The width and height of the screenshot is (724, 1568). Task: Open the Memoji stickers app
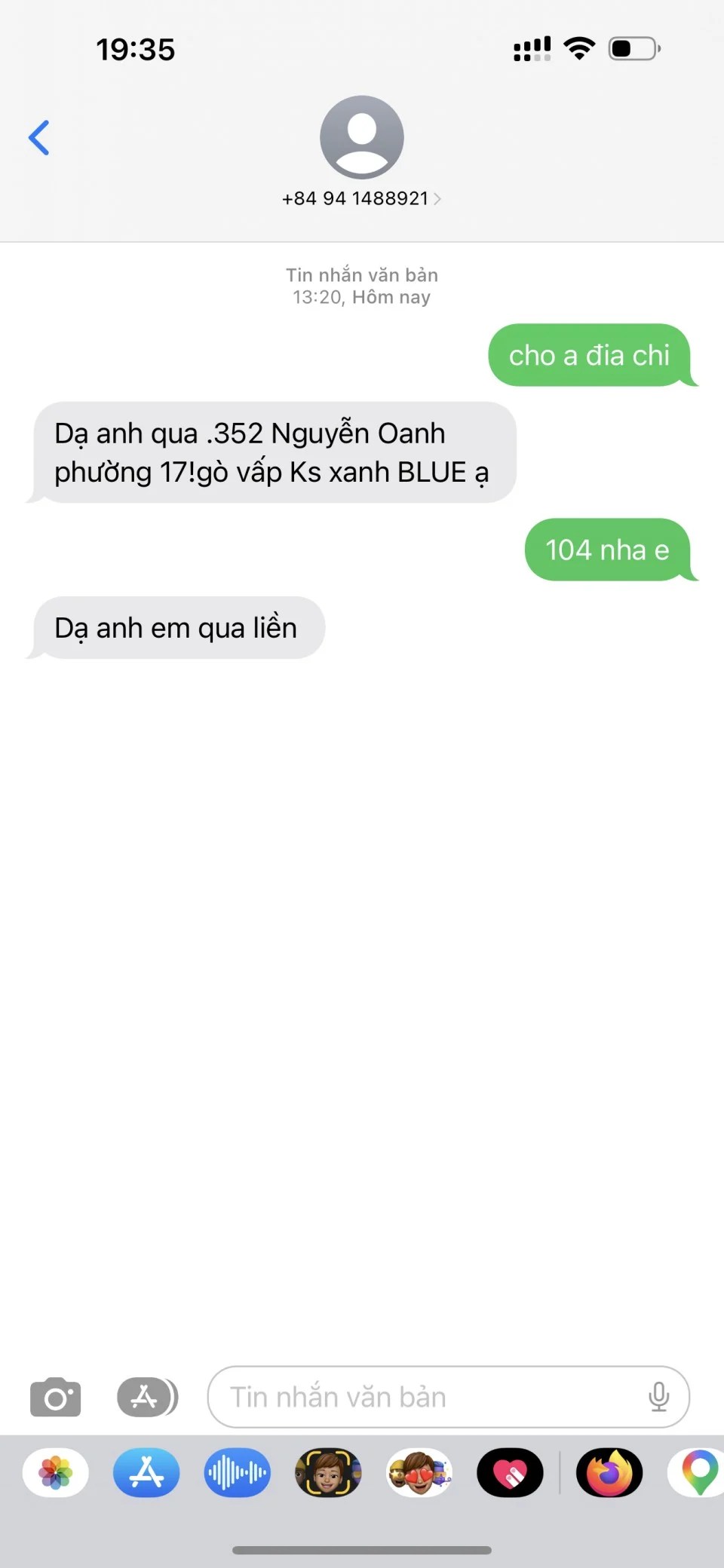(419, 1472)
